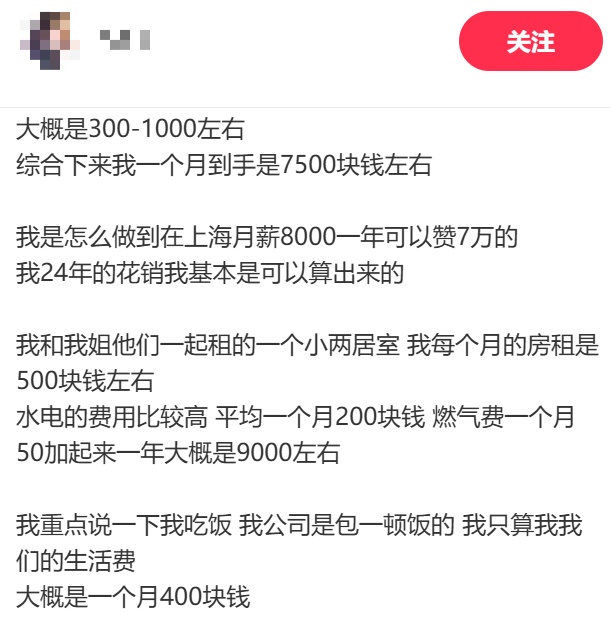Open the author's profile avatar
This screenshot has height=619, width=610.
(48, 40)
